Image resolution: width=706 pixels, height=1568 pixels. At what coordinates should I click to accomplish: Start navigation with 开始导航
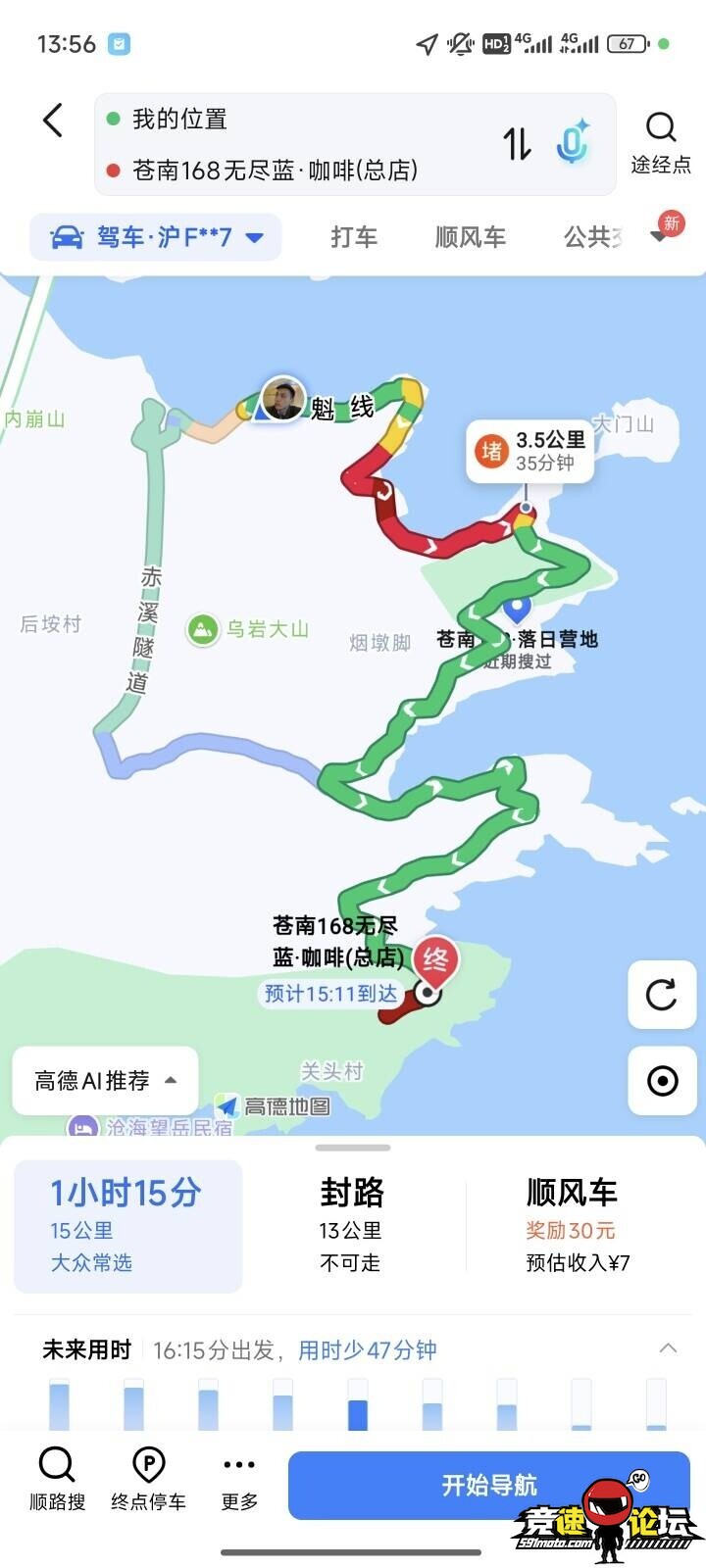pyautogui.click(x=488, y=1485)
